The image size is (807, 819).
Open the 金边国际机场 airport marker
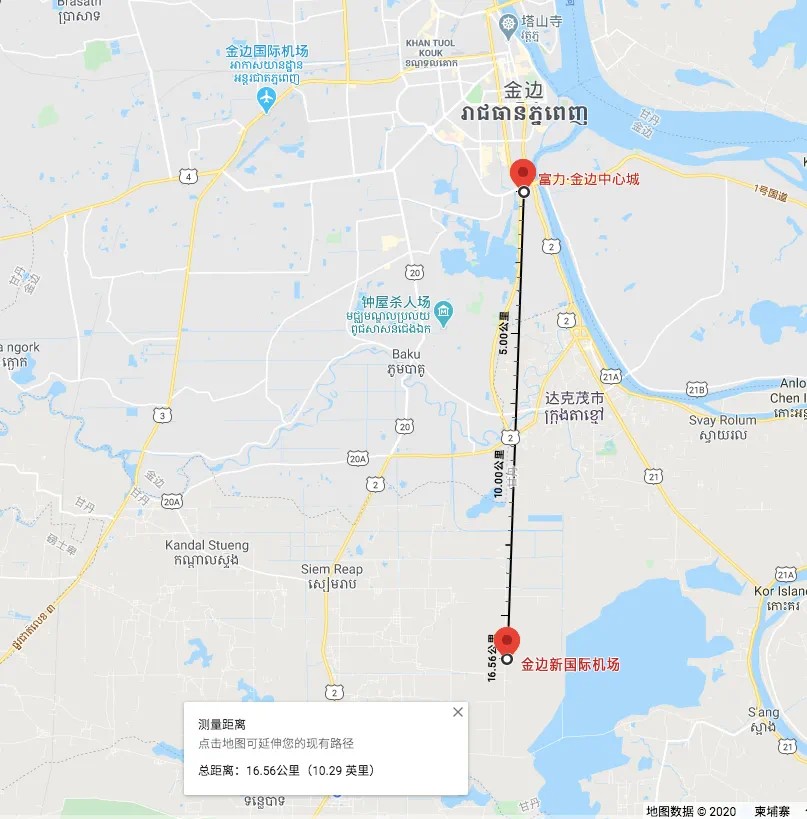pos(266,98)
